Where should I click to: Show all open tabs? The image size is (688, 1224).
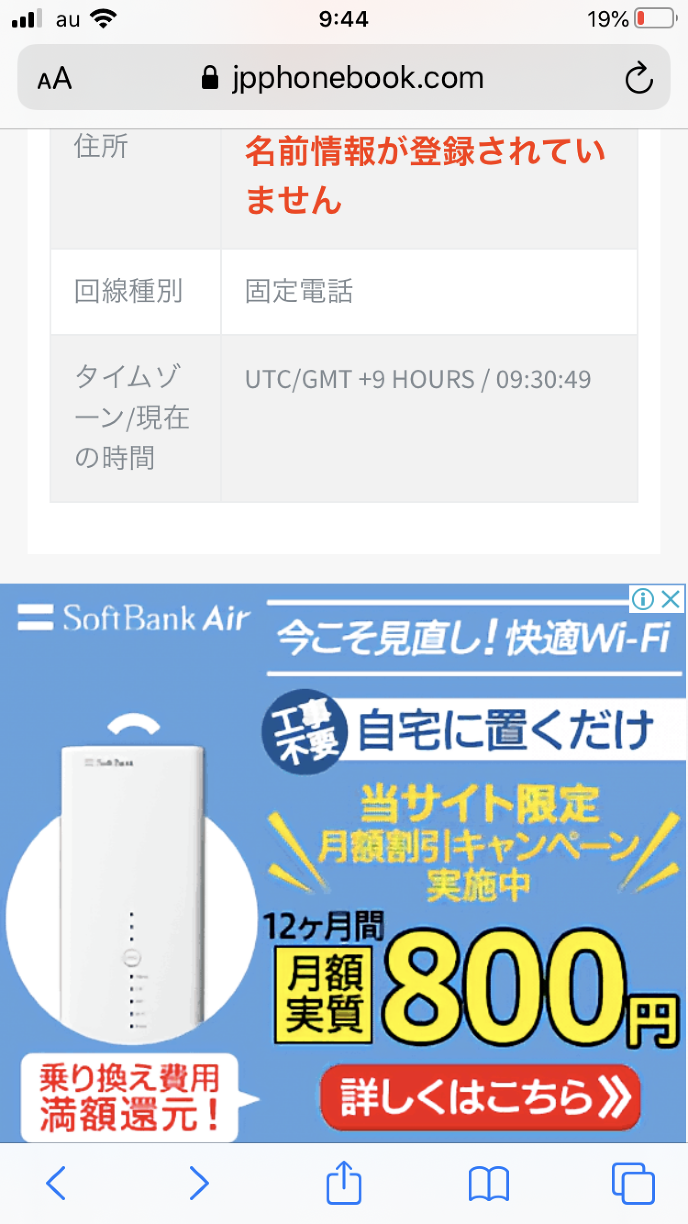(632, 1184)
